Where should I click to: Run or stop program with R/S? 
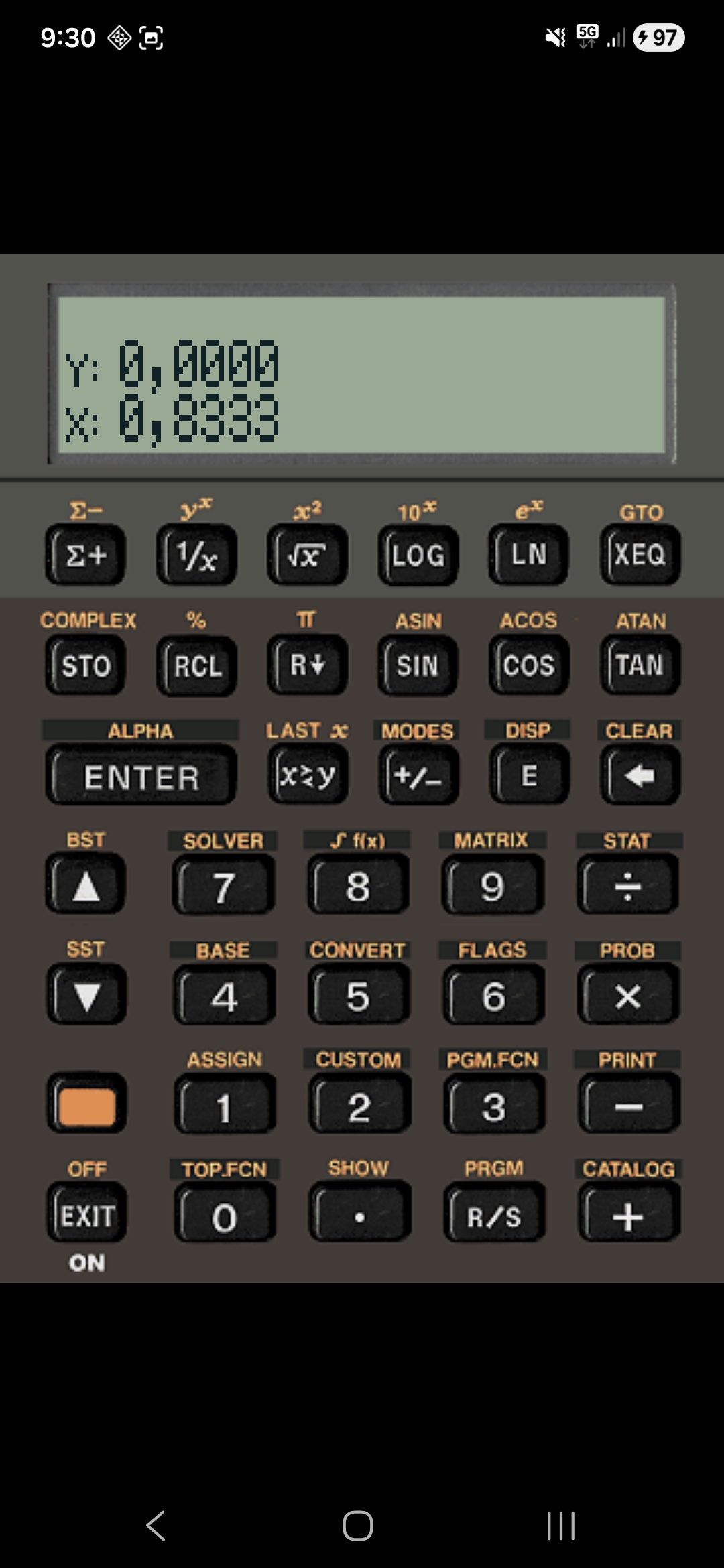(x=494, y=1216)
